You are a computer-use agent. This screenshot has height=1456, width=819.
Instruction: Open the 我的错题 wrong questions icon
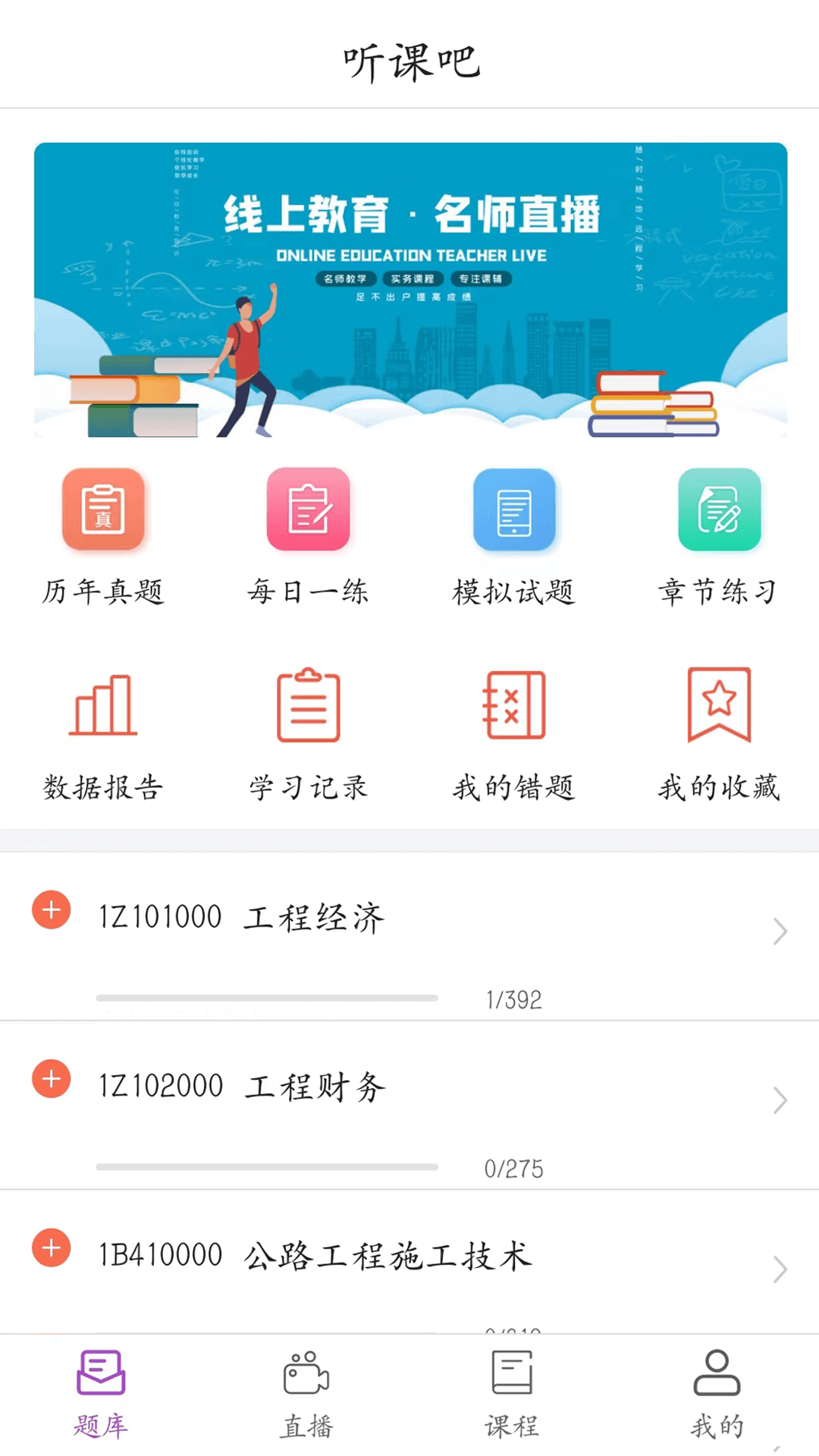(513, 705)
